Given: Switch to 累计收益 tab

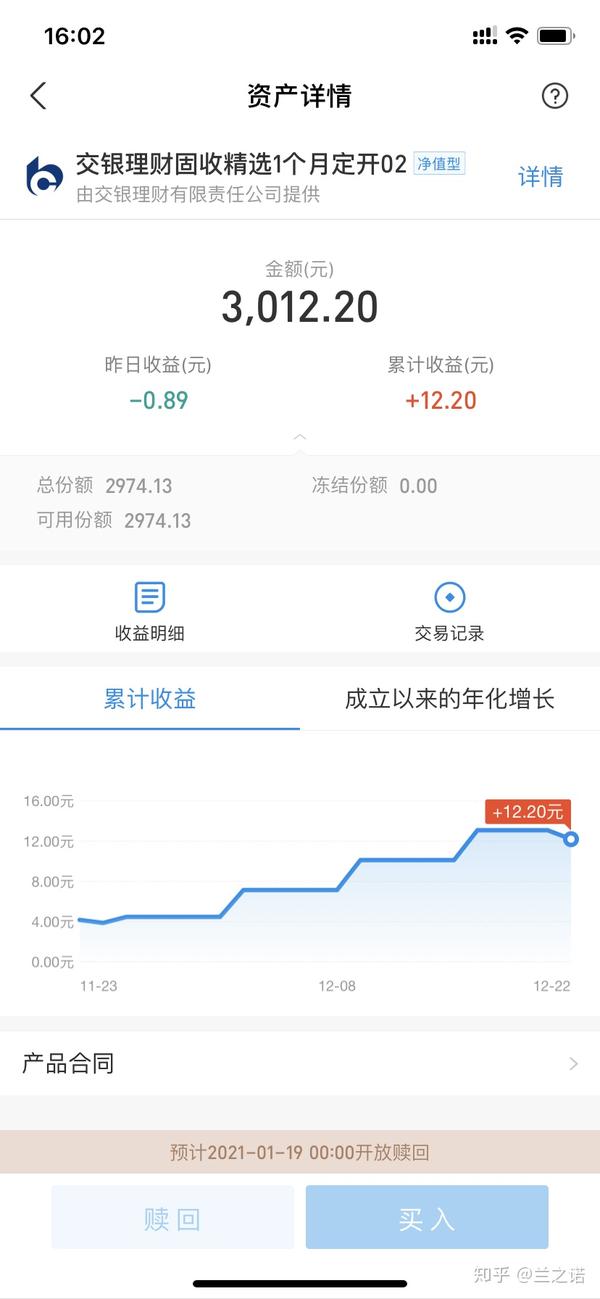Looking at the screenshot, I should coord(150,699).
